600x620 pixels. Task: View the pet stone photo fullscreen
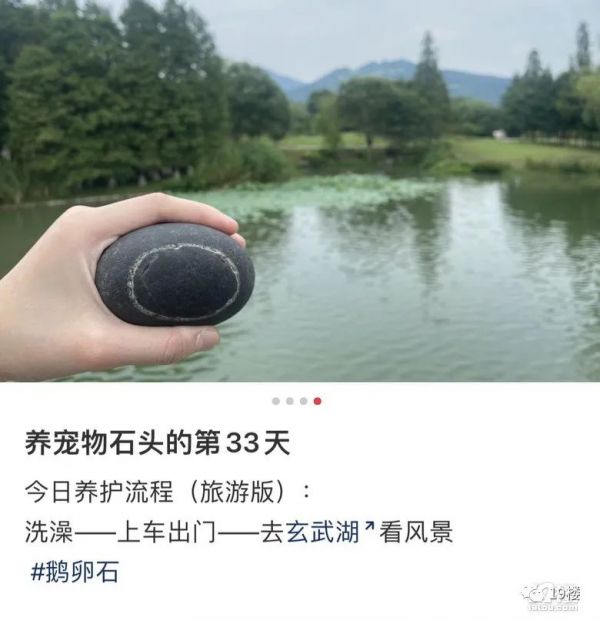tap(300, 190)
